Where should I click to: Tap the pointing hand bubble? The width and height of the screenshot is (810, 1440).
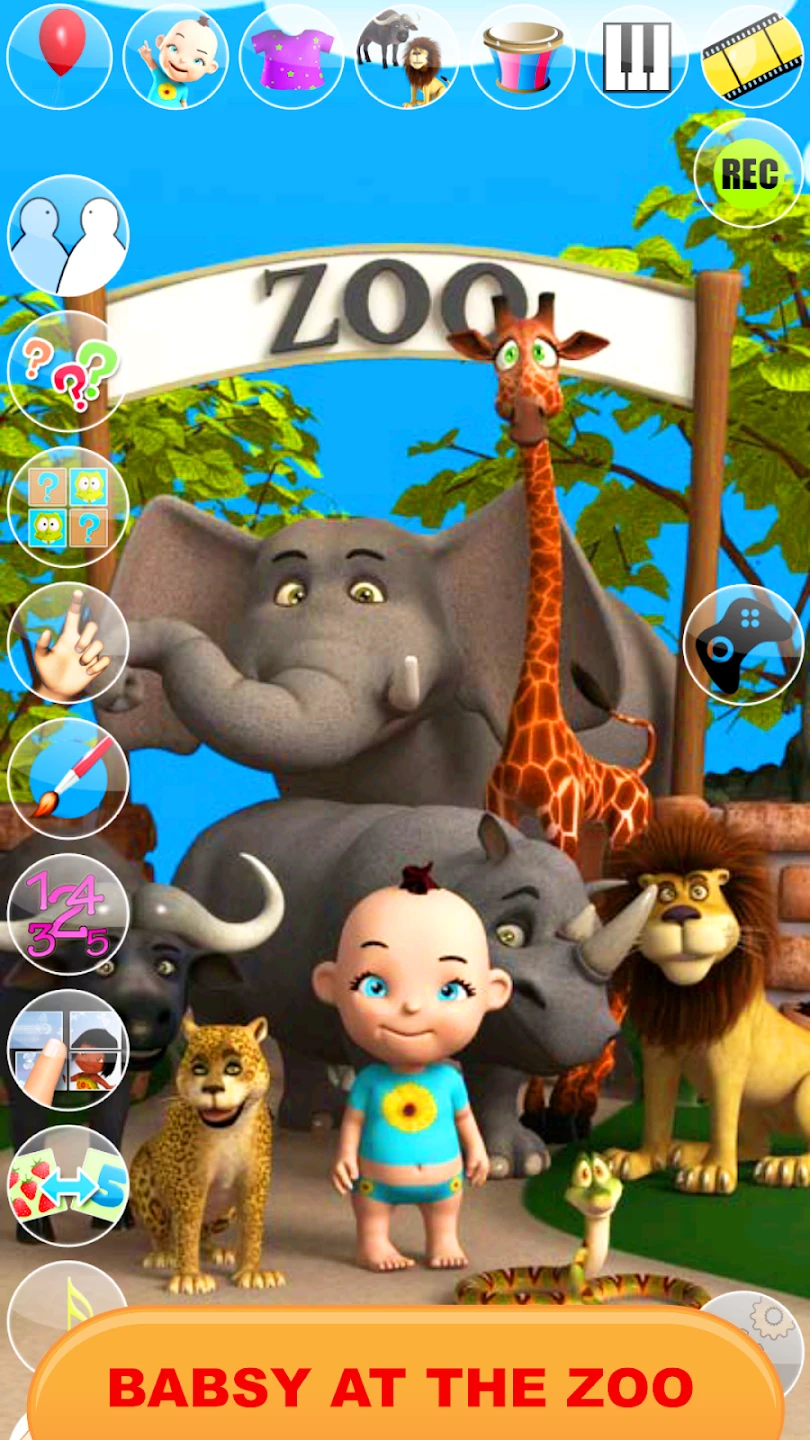click(68, 643)
